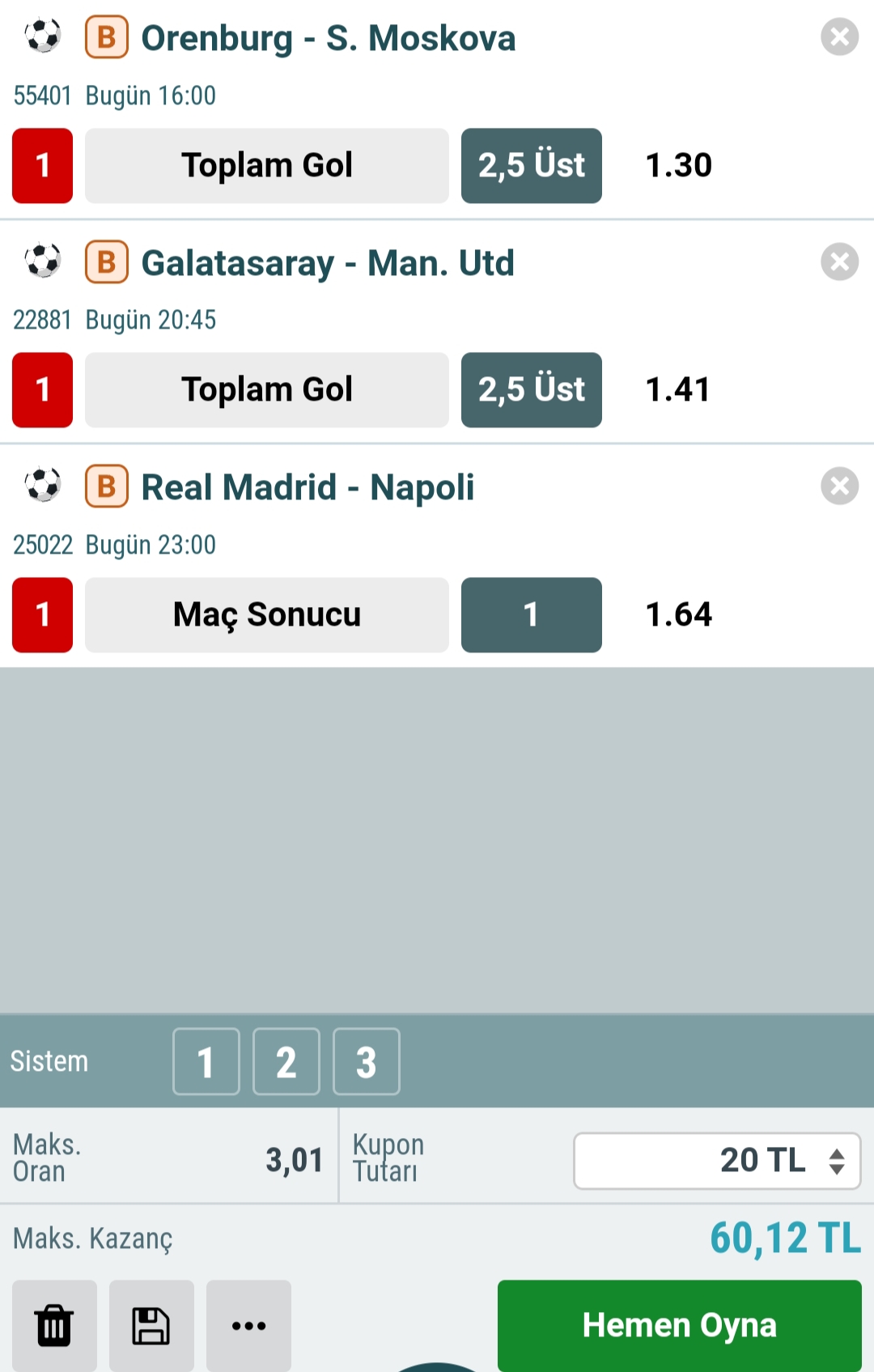Save the coupon with the floppy disk icon
The image size is (874, 1372).
151,1325
